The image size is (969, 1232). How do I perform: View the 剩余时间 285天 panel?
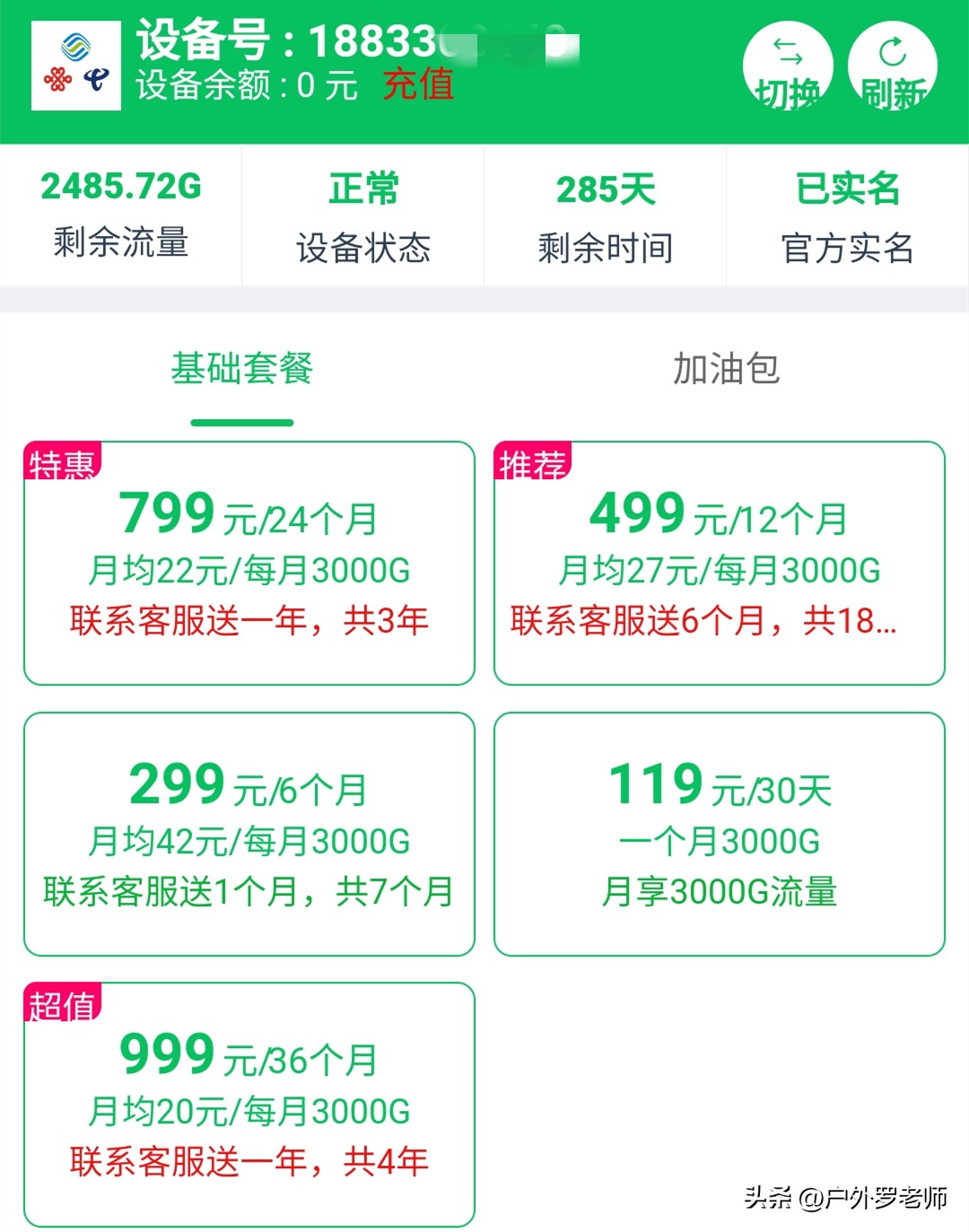pos(604,215)
